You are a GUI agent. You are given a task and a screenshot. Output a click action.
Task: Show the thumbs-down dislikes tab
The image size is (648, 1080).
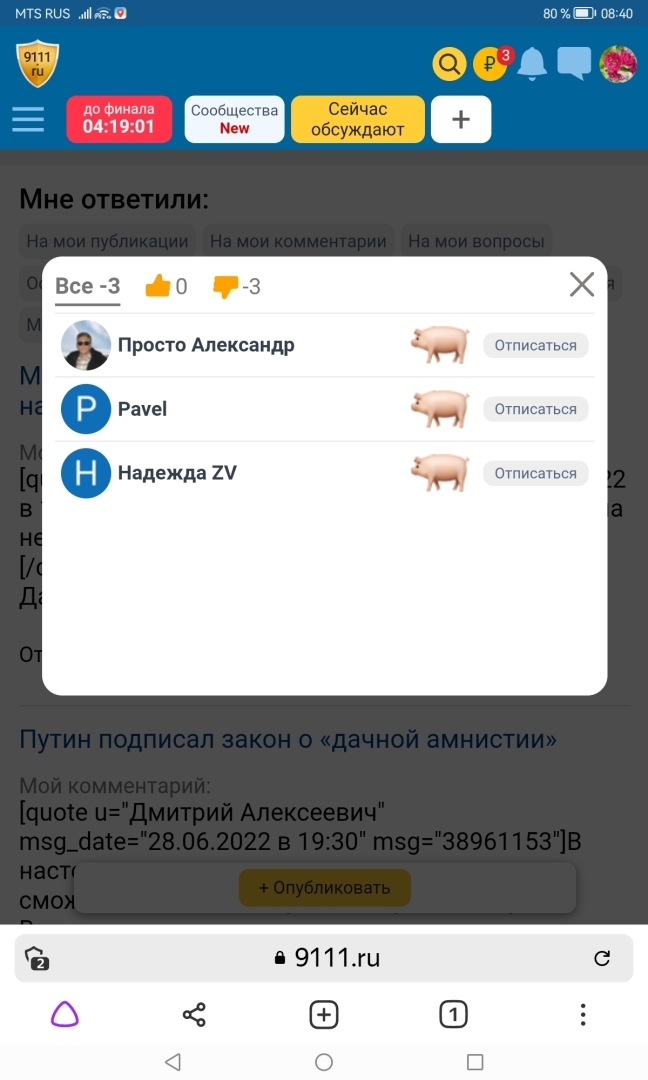click(237, 287)
